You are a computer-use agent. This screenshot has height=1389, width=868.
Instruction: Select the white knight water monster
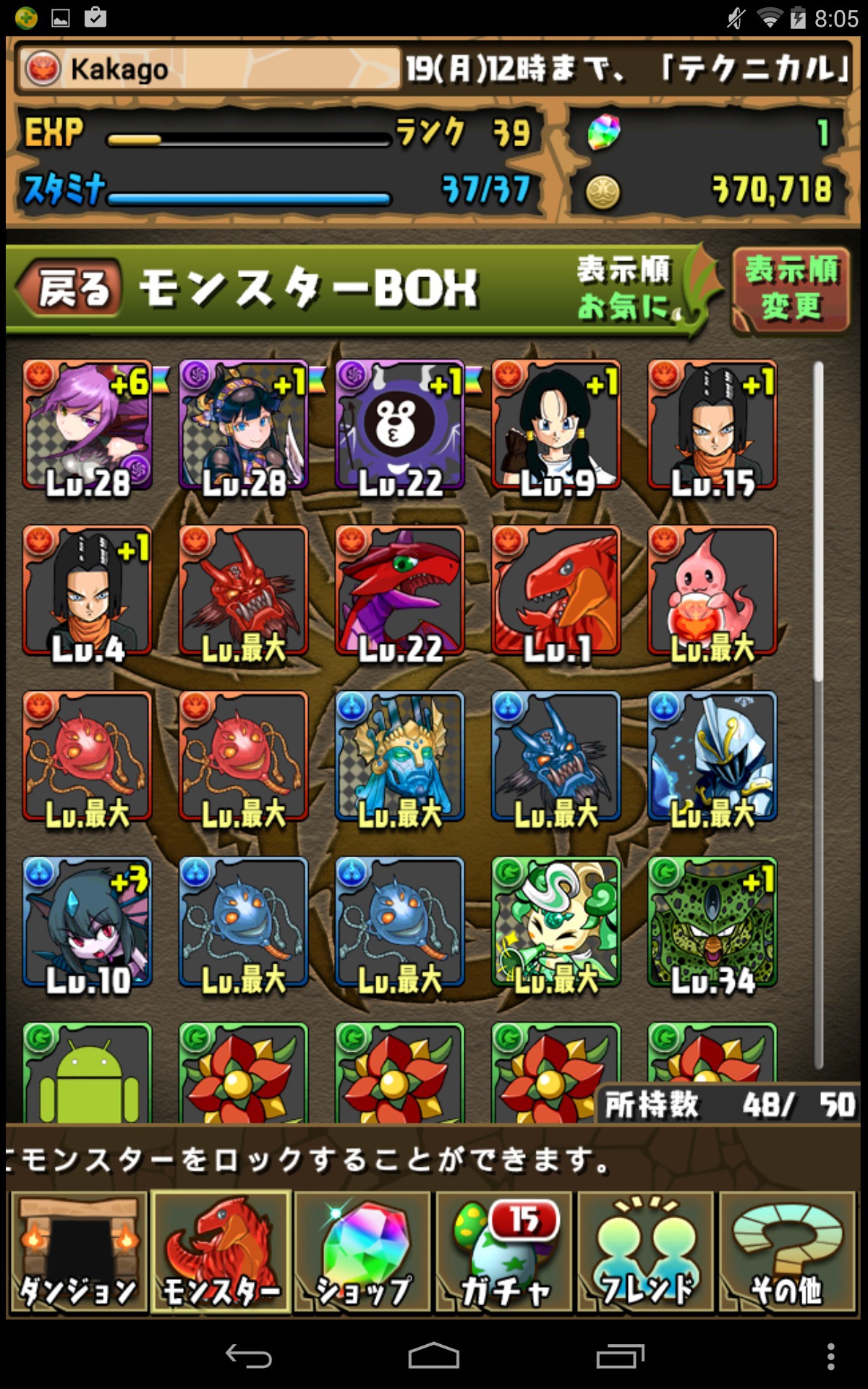coord(712,757)
